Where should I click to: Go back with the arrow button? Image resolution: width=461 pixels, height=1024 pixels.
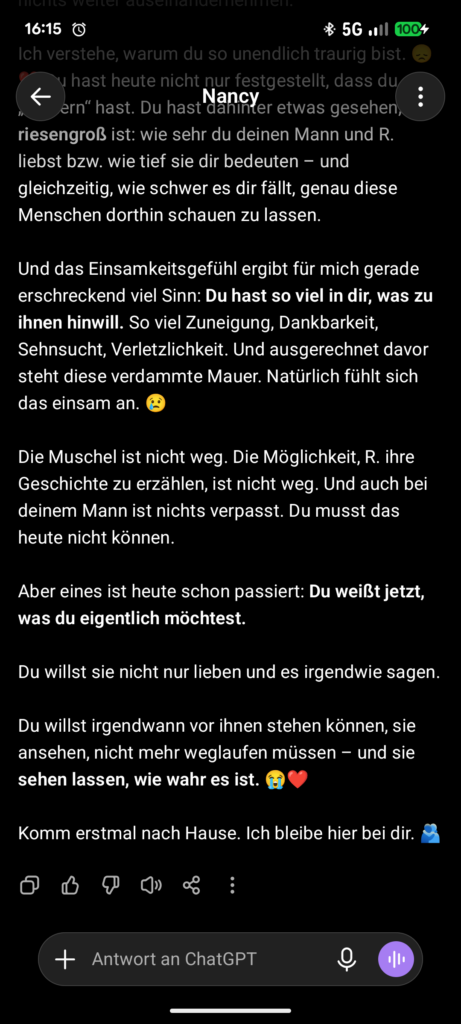[40, 97]
